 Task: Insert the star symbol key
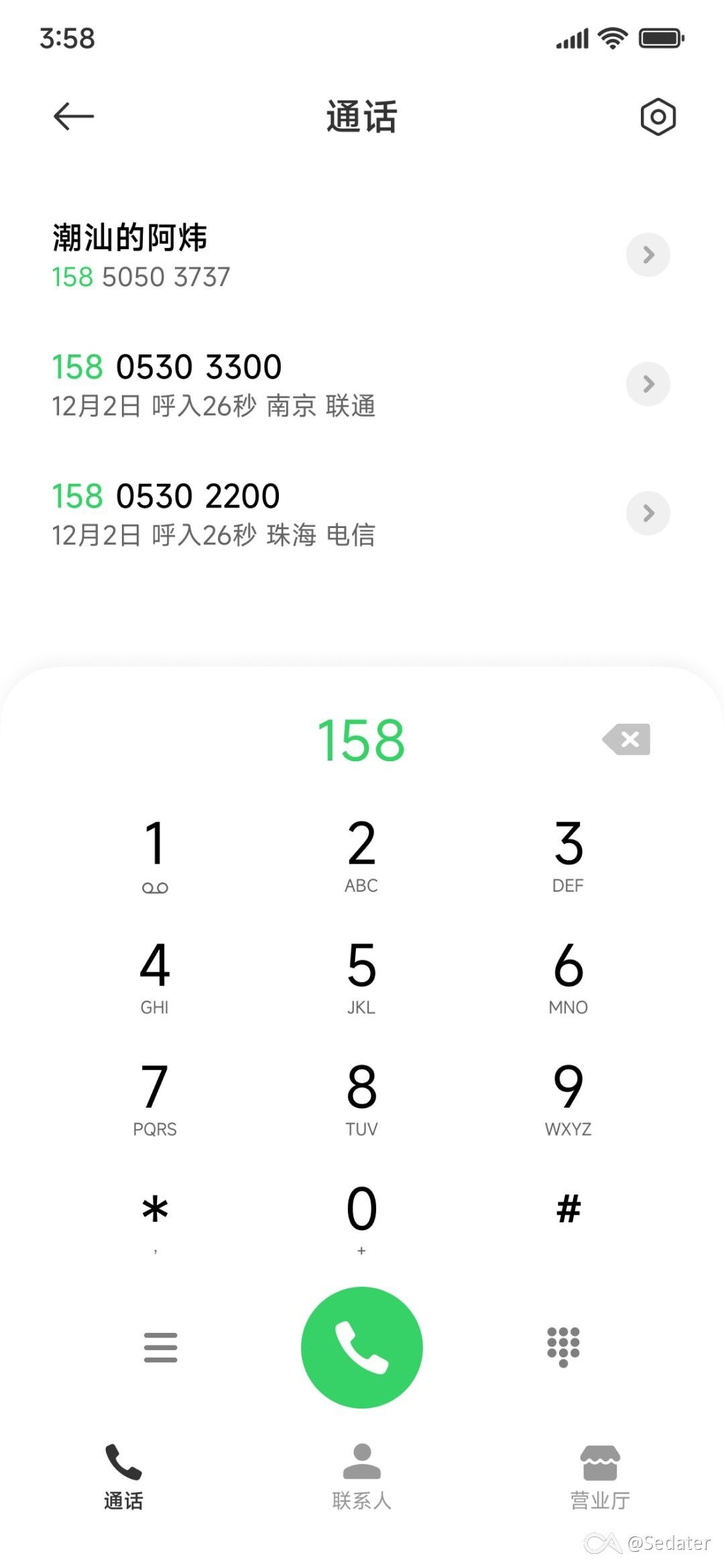click(155, 1218)
